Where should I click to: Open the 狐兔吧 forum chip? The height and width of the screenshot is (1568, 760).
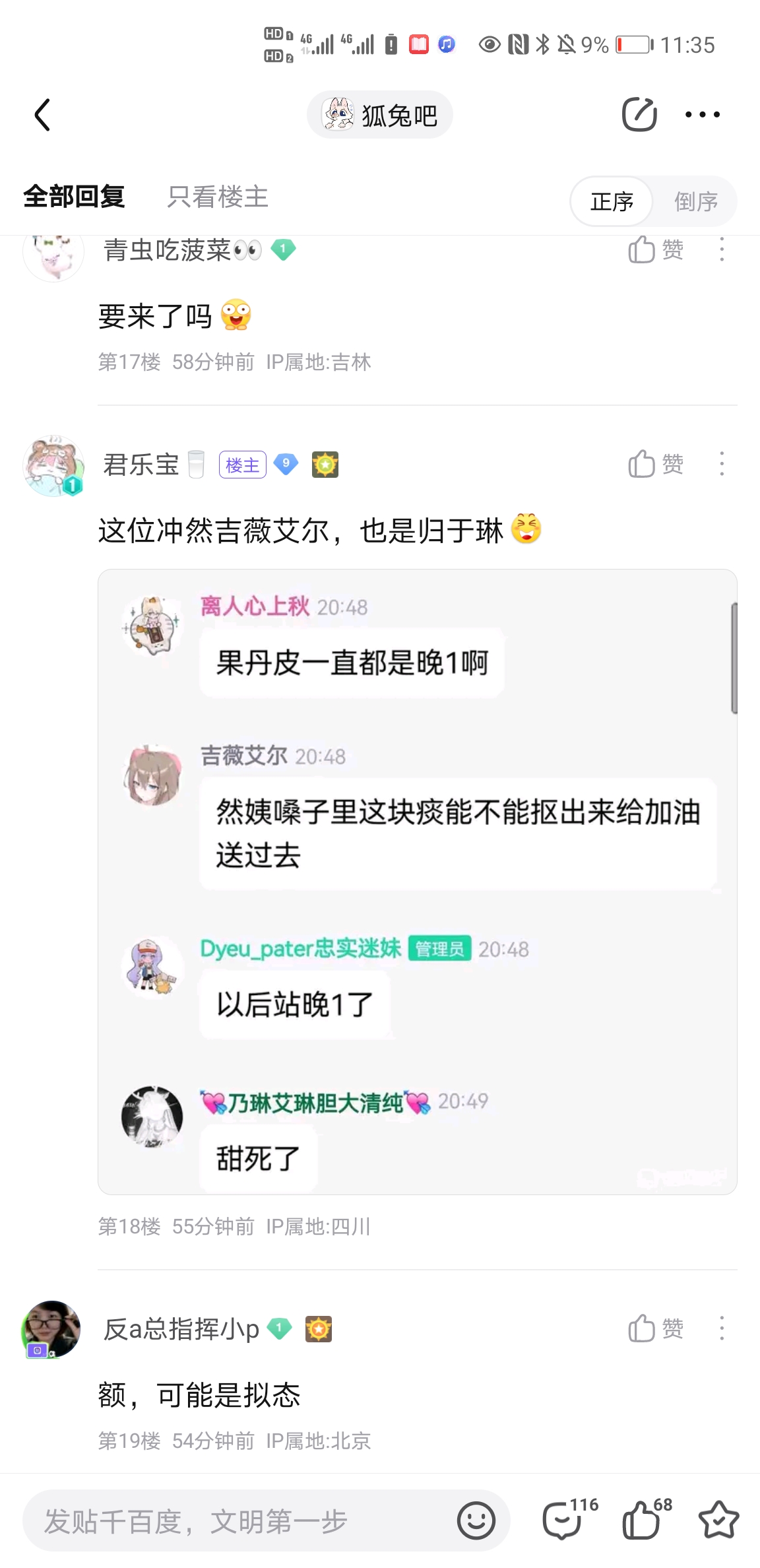click(x=380, y=115)
